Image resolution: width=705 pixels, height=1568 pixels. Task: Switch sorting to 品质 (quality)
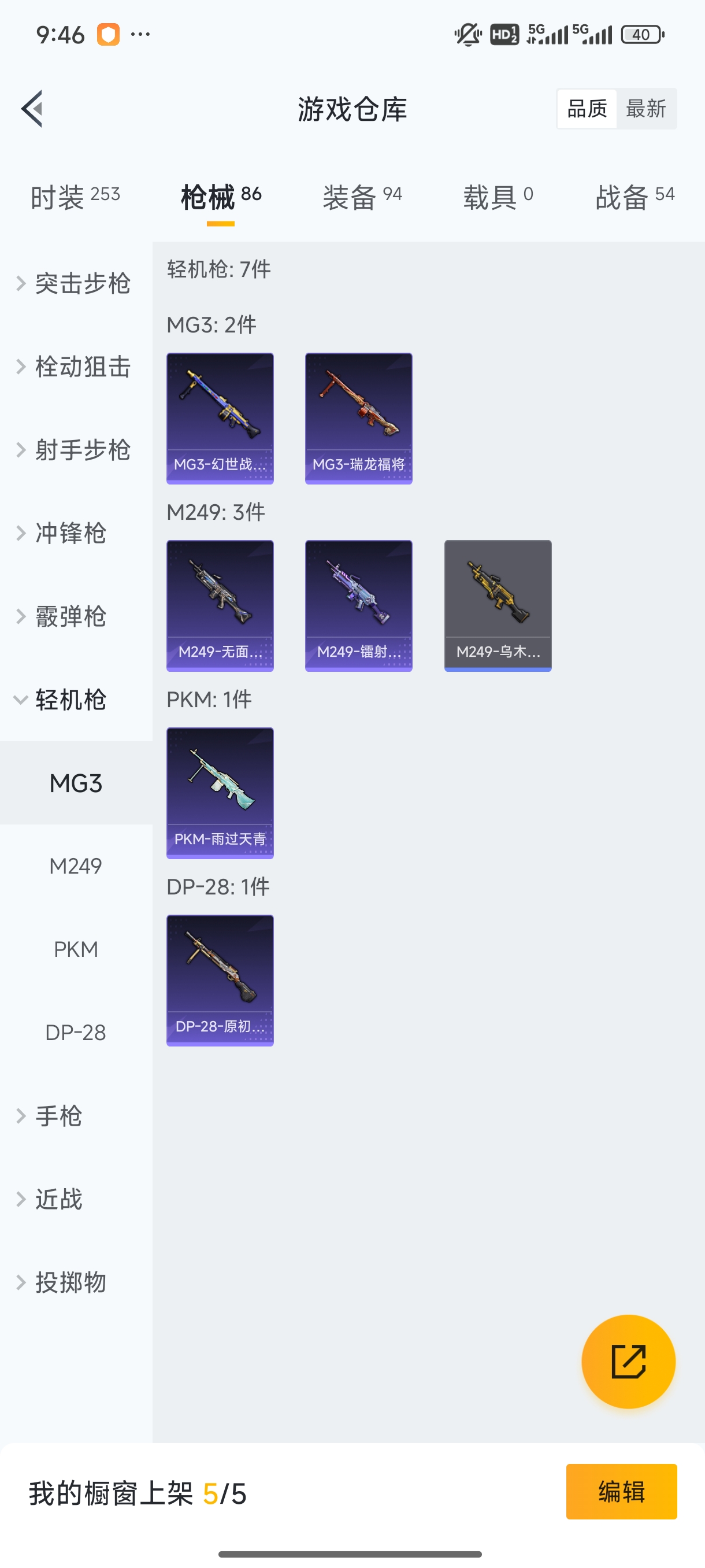click(x=586, y=108)
